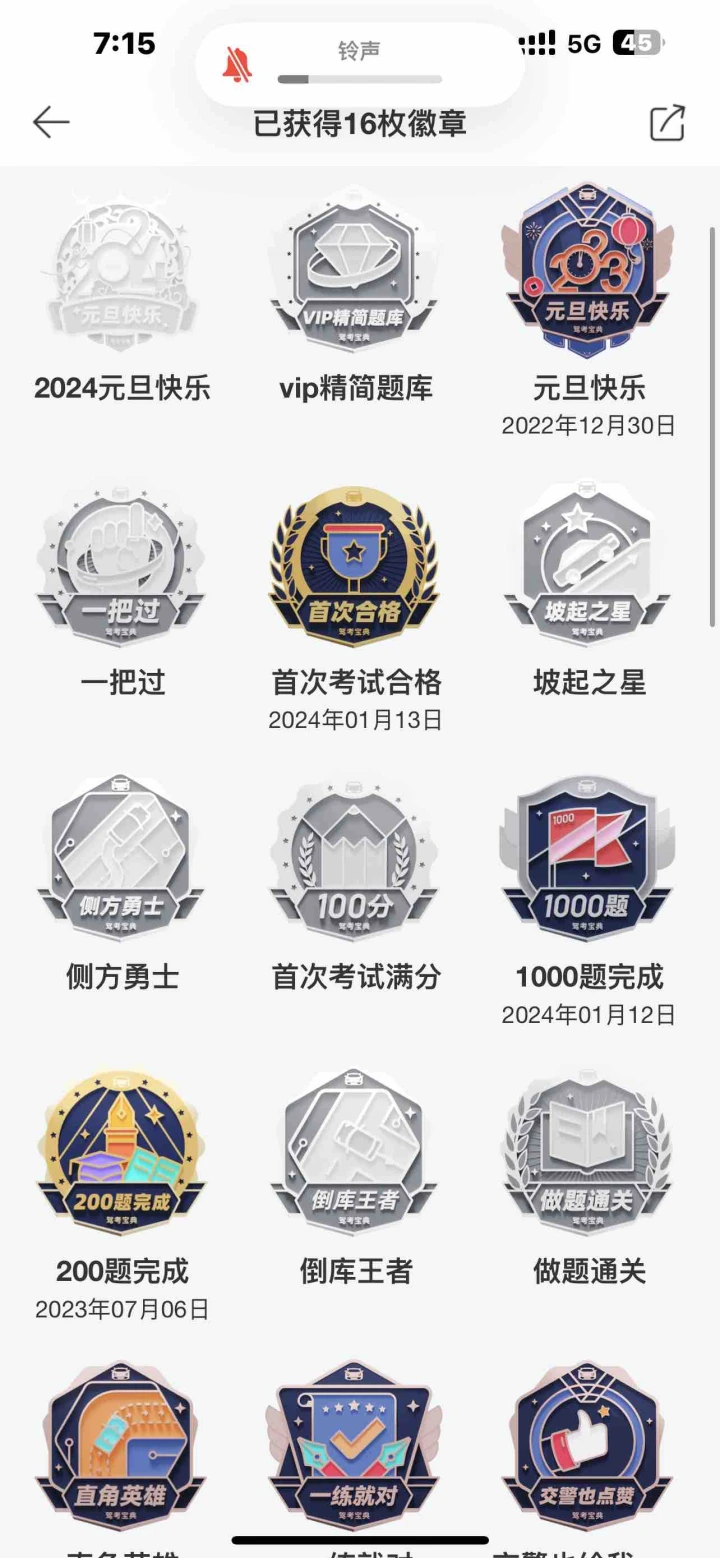Open the 直角英雄 badge
The width and height of the screenshot is (720, 1558).
[122, 1445]
